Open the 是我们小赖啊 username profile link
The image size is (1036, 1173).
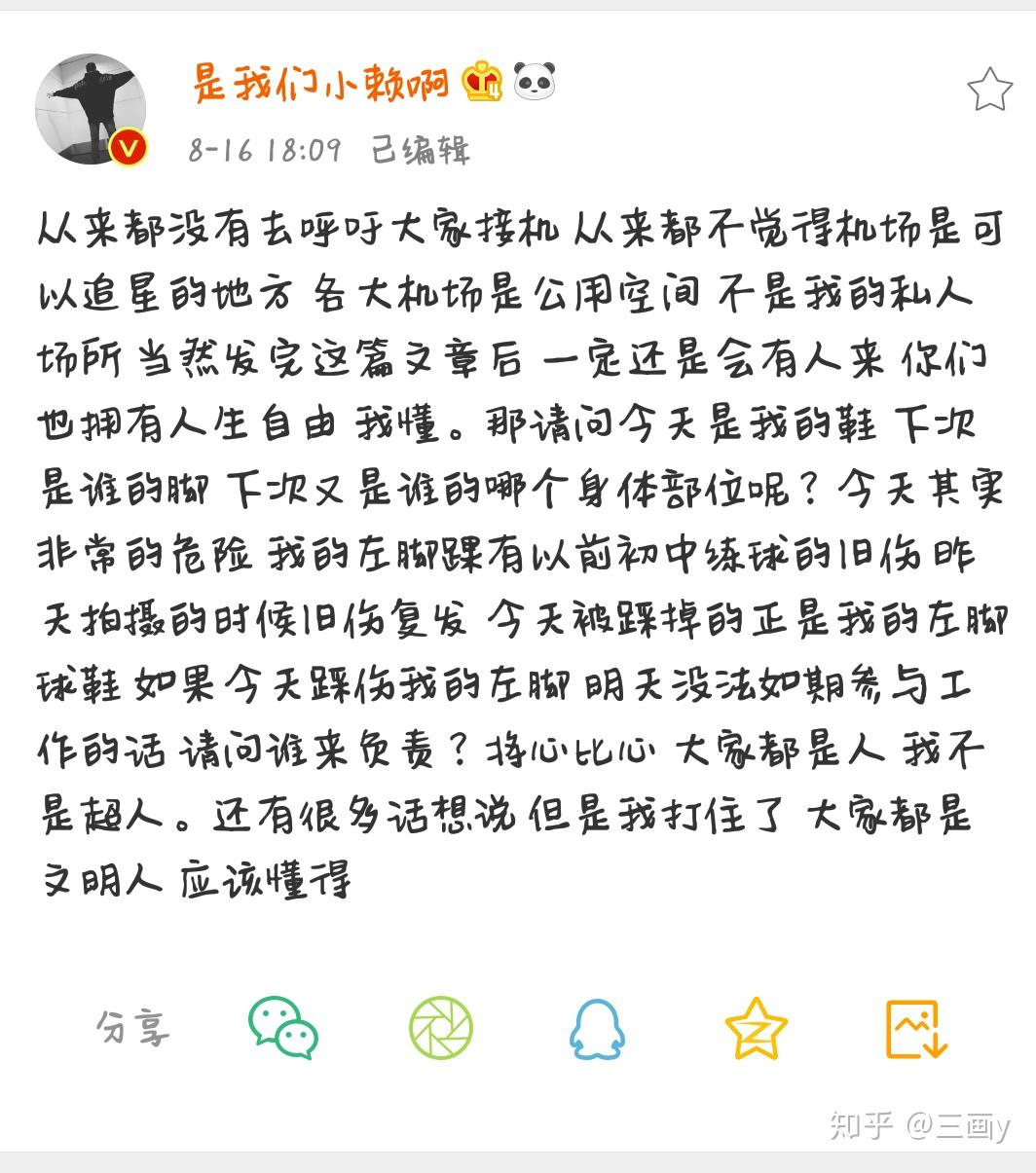click(x=320, y=82)
